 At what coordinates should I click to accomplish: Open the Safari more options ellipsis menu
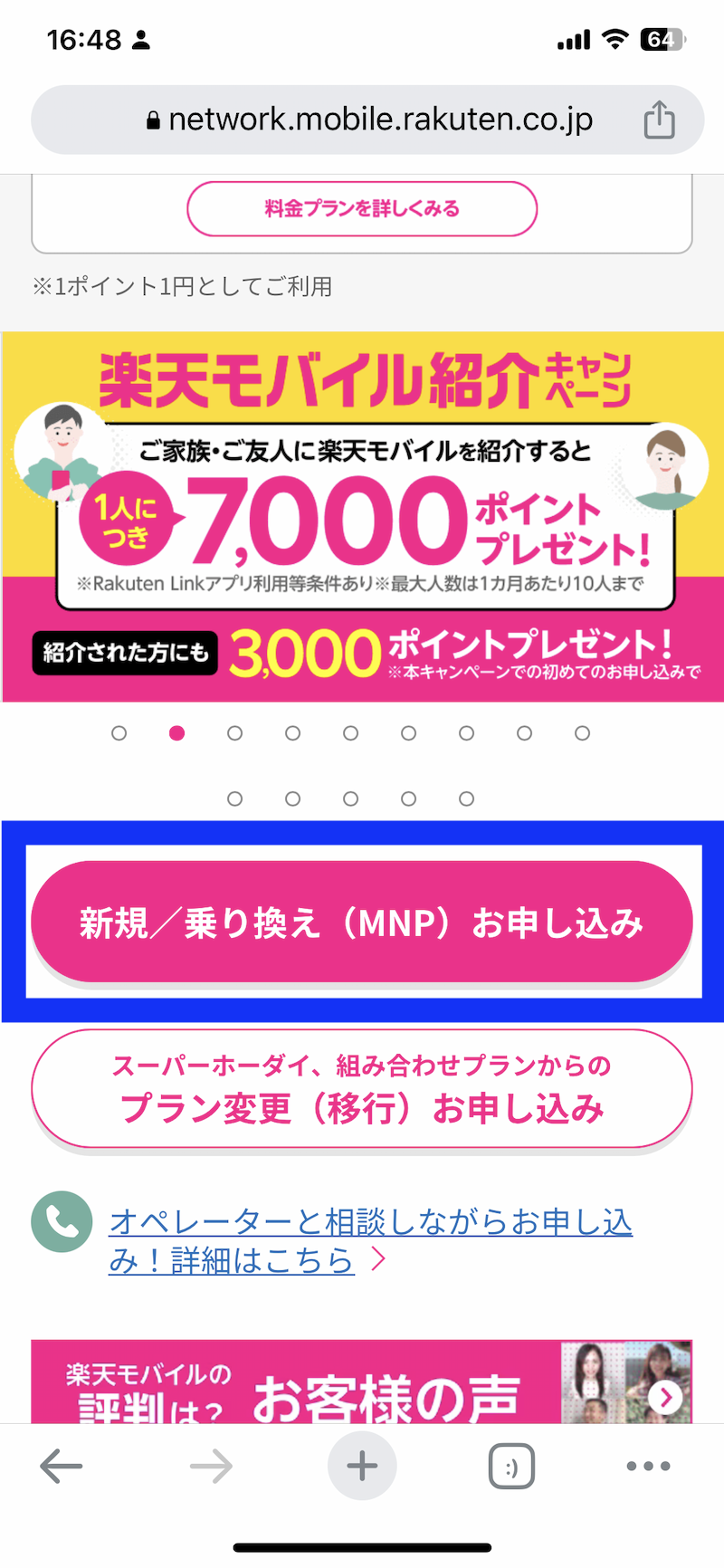[647, 1466]
